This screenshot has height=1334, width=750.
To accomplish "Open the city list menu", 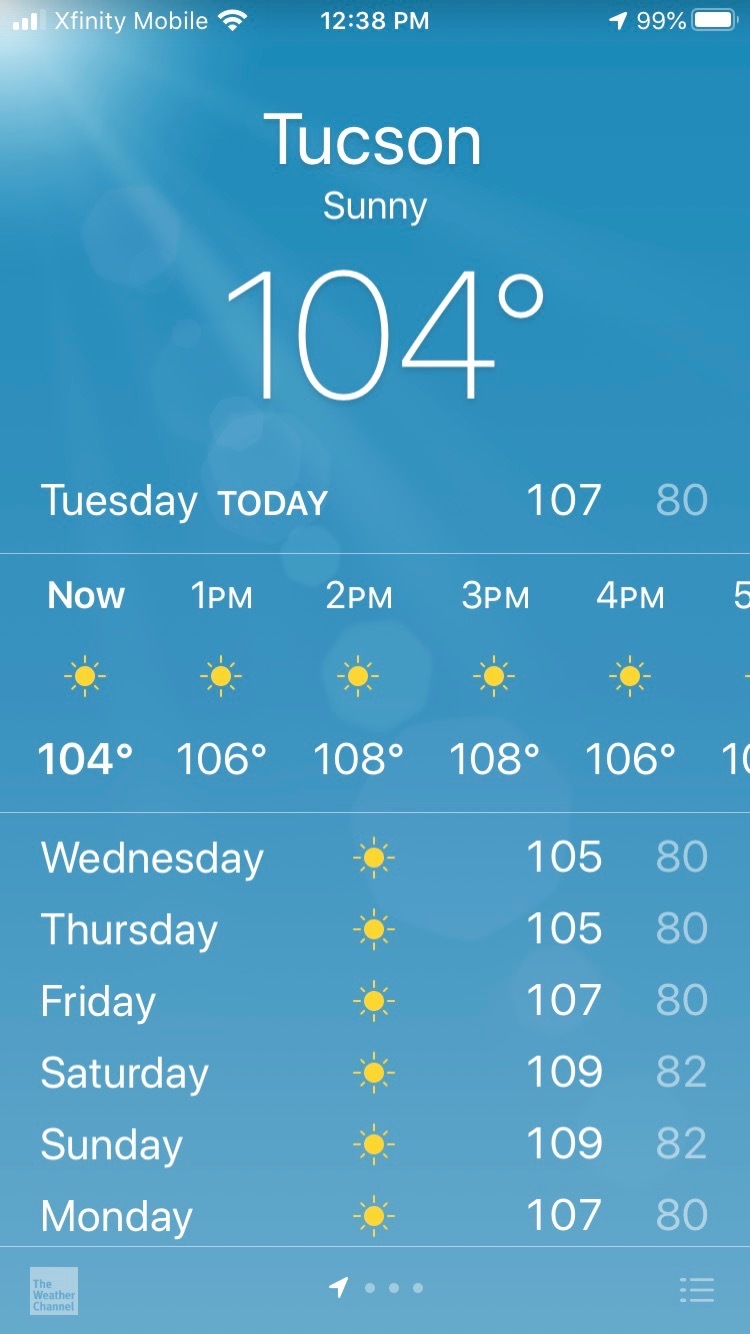I will 696,1290.
